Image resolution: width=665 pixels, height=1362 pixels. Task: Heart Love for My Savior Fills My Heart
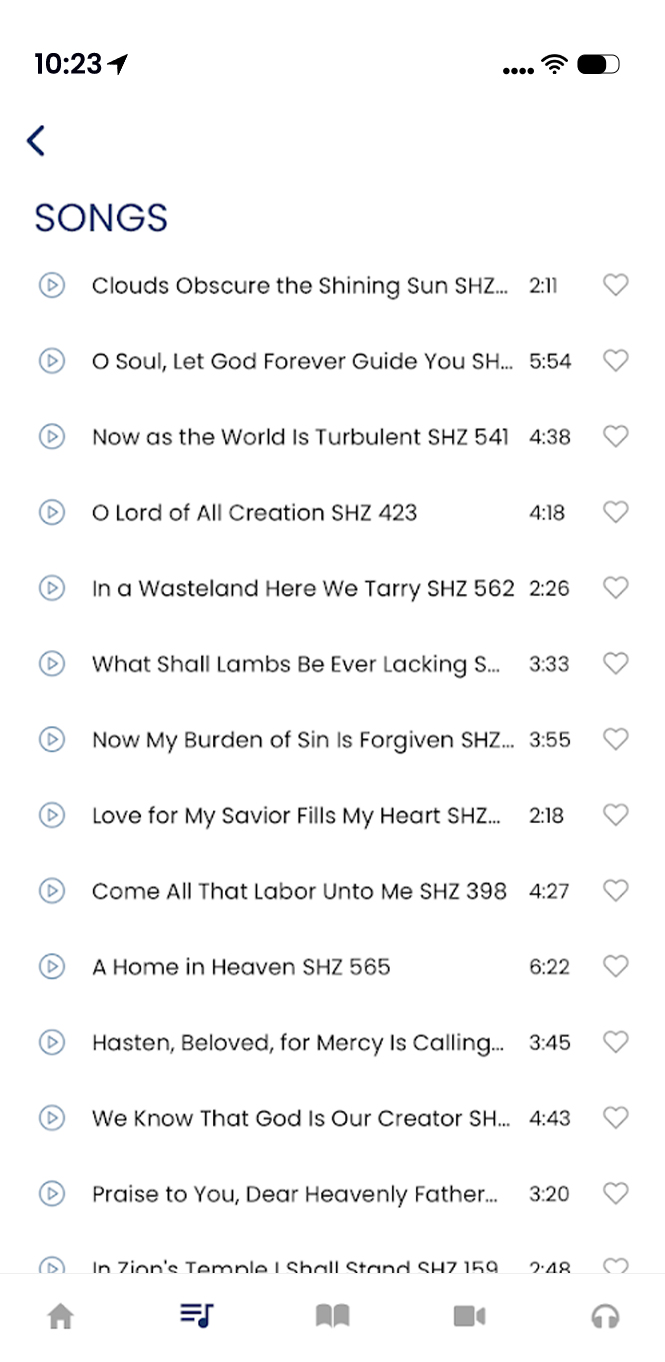pos(616,815)
